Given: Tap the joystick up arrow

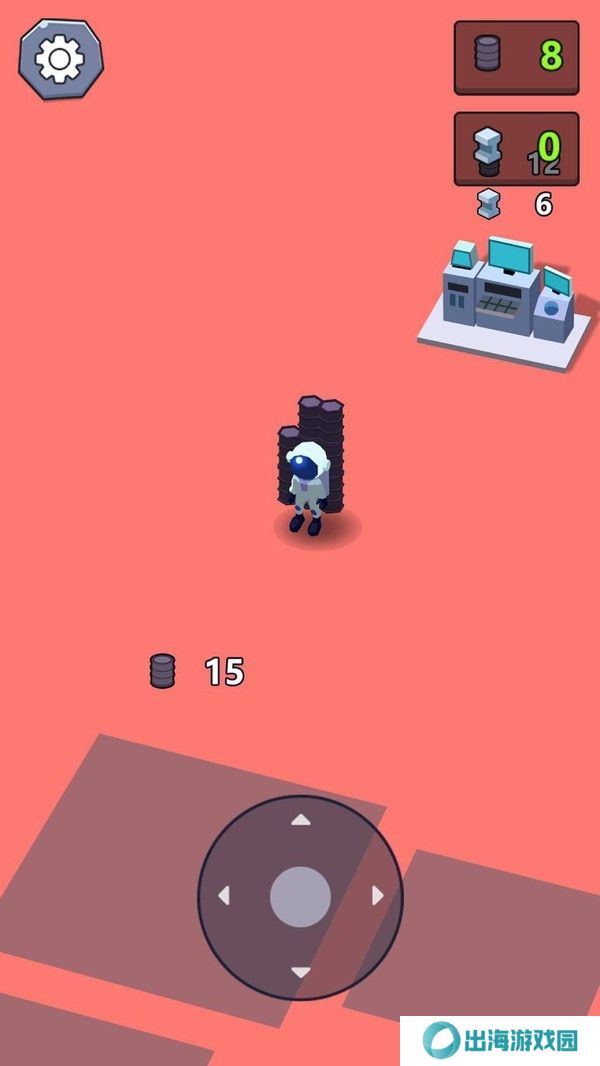Looking at the screenshot, I should [x=300, y=820].
